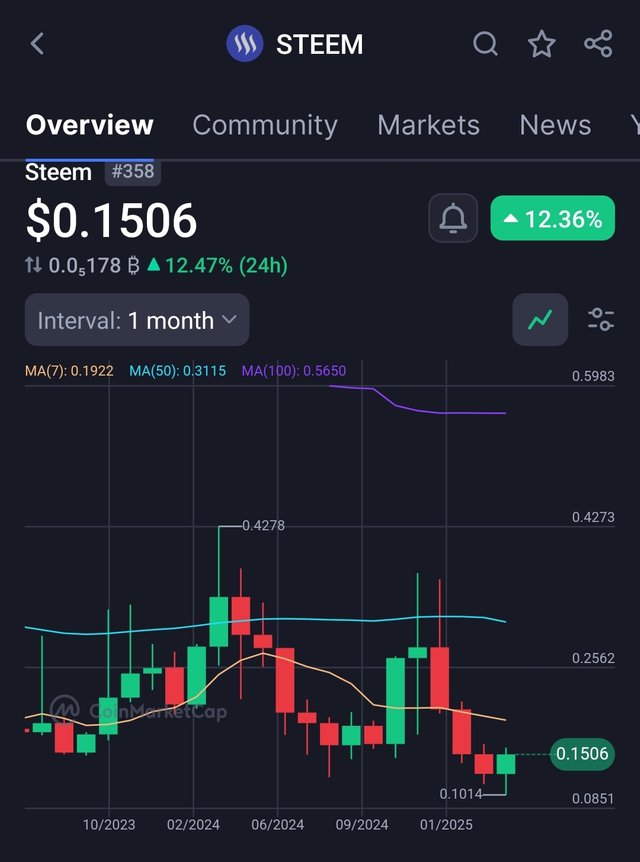Screen dimensions: 640x862
Task: Share the STEEM page
Action: tap(598, 44)
